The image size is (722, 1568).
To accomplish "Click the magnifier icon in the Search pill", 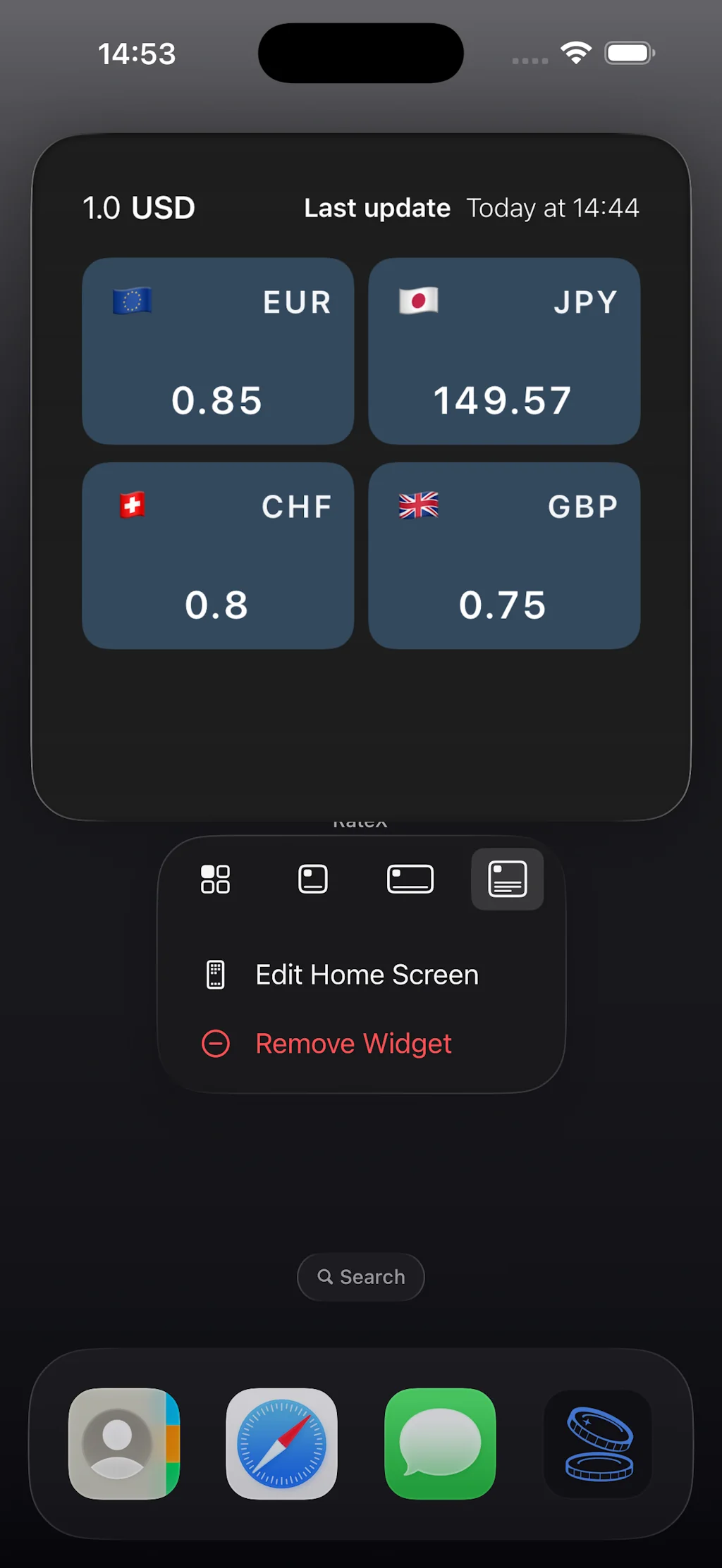I will [326, 1276].
